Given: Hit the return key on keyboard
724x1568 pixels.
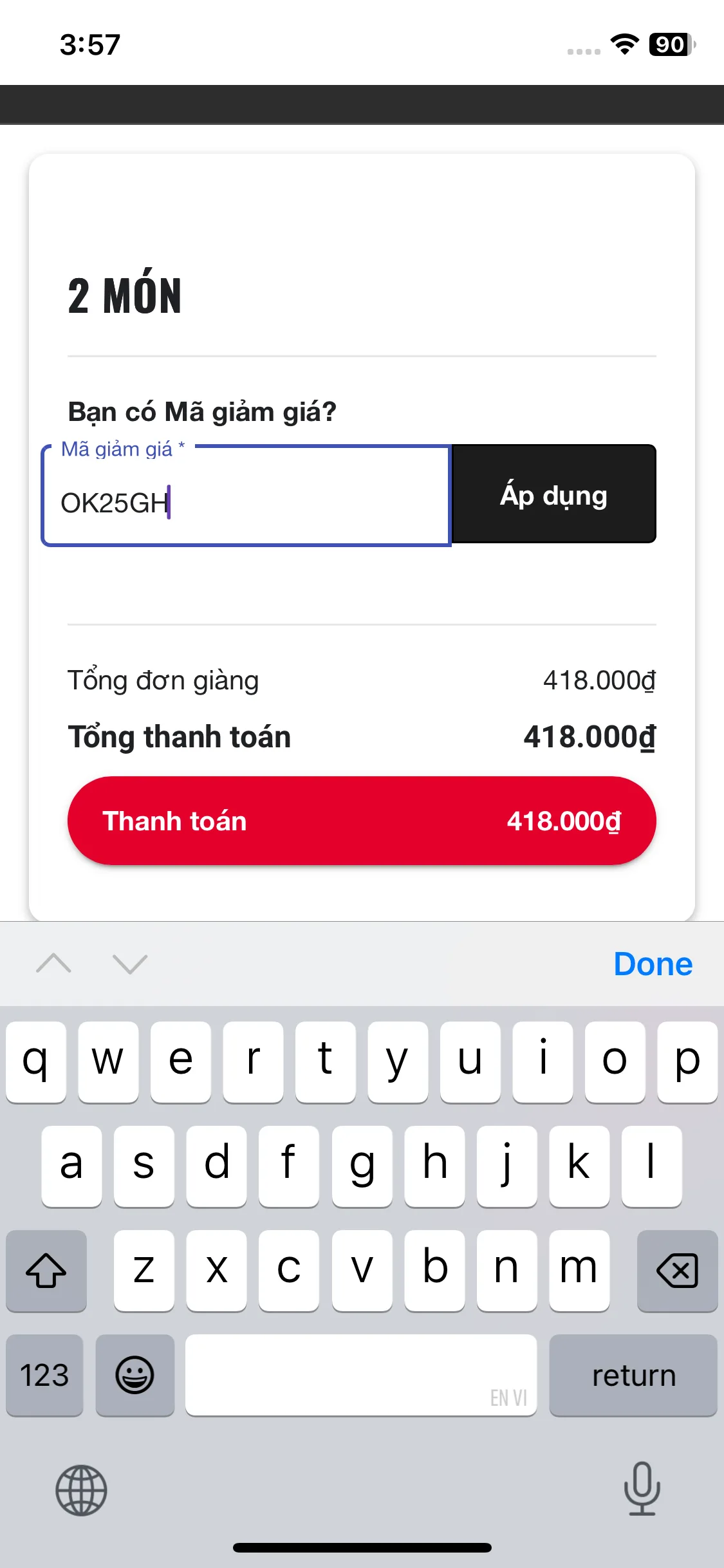Looking at the screenshot, I should tap(633, 1376).
